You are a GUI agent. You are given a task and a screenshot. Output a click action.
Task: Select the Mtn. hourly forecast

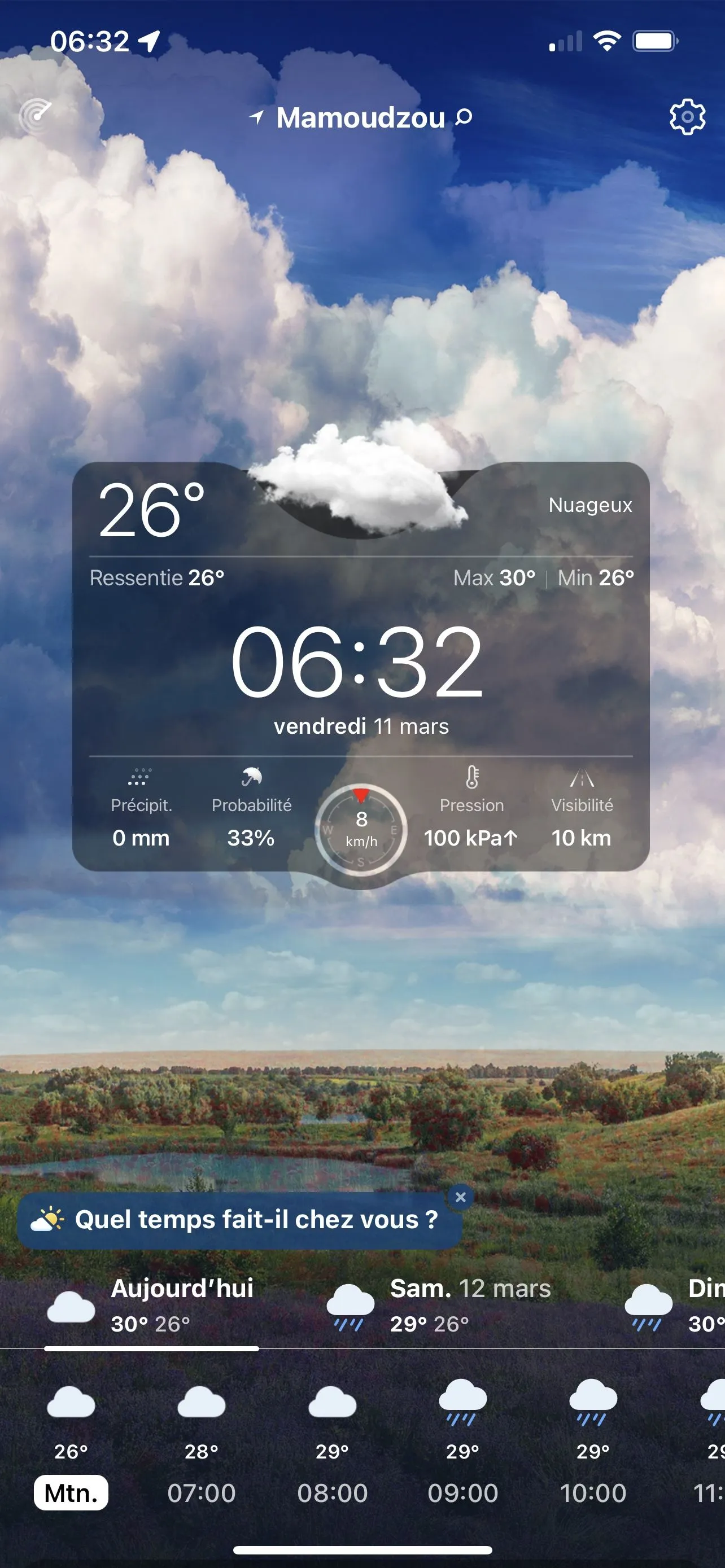coord(71,1492)
